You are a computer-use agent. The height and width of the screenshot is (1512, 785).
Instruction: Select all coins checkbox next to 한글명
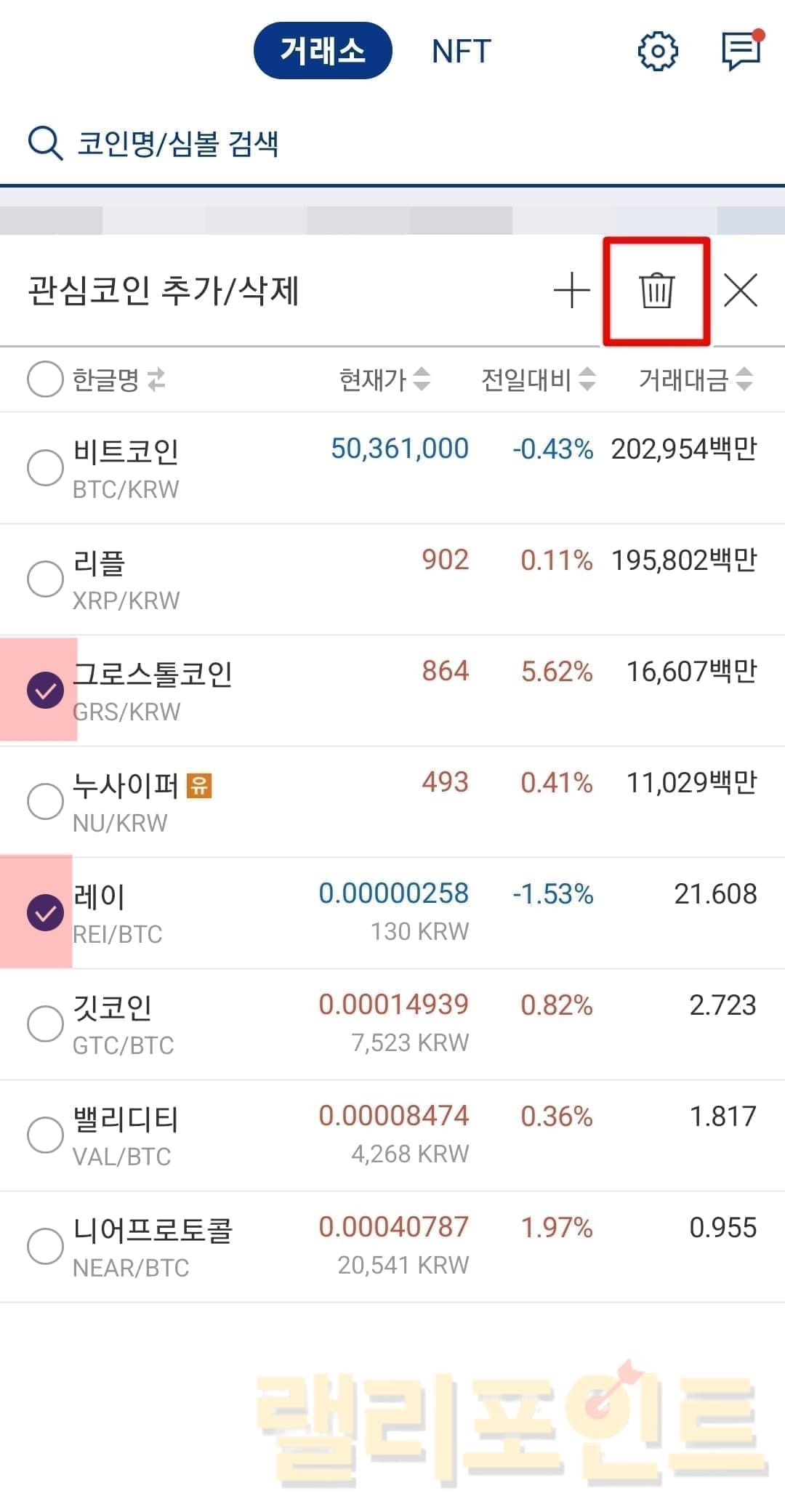[x=45, y=379]
